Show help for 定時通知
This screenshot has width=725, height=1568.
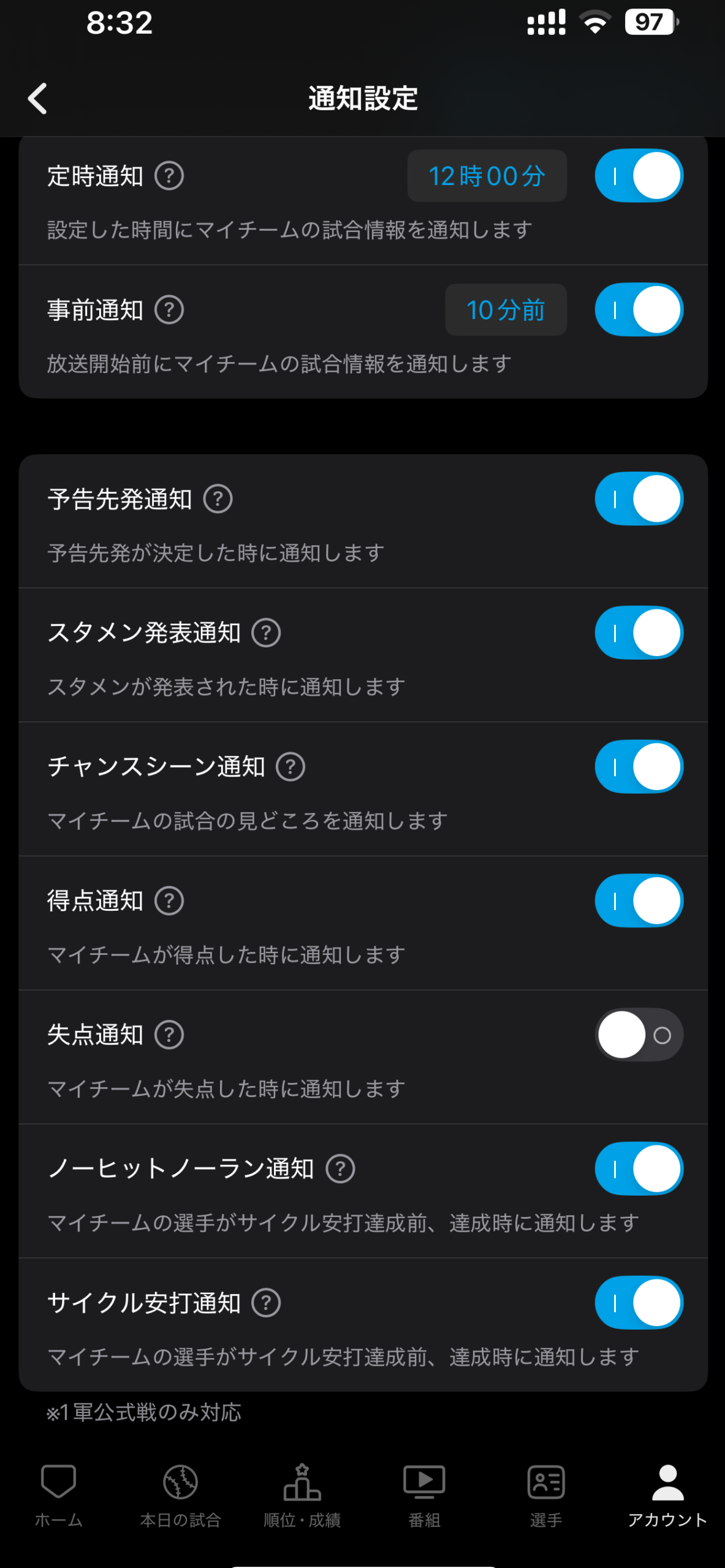169,176
